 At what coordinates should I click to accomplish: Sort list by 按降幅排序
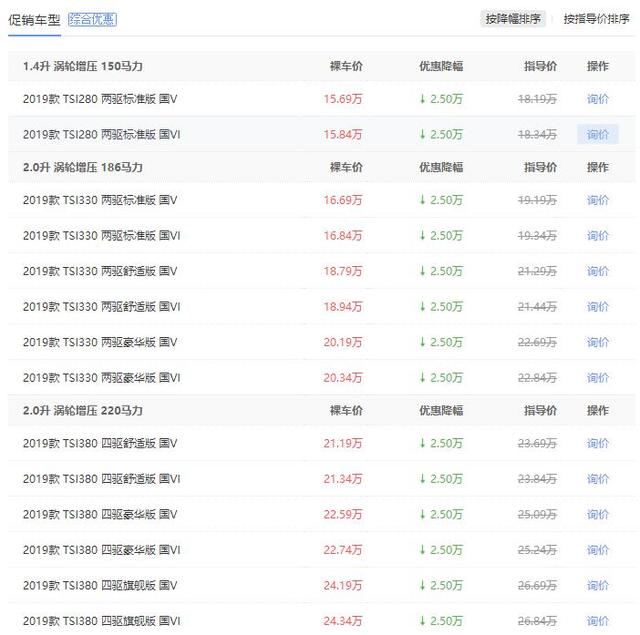[x=513, y=19]
